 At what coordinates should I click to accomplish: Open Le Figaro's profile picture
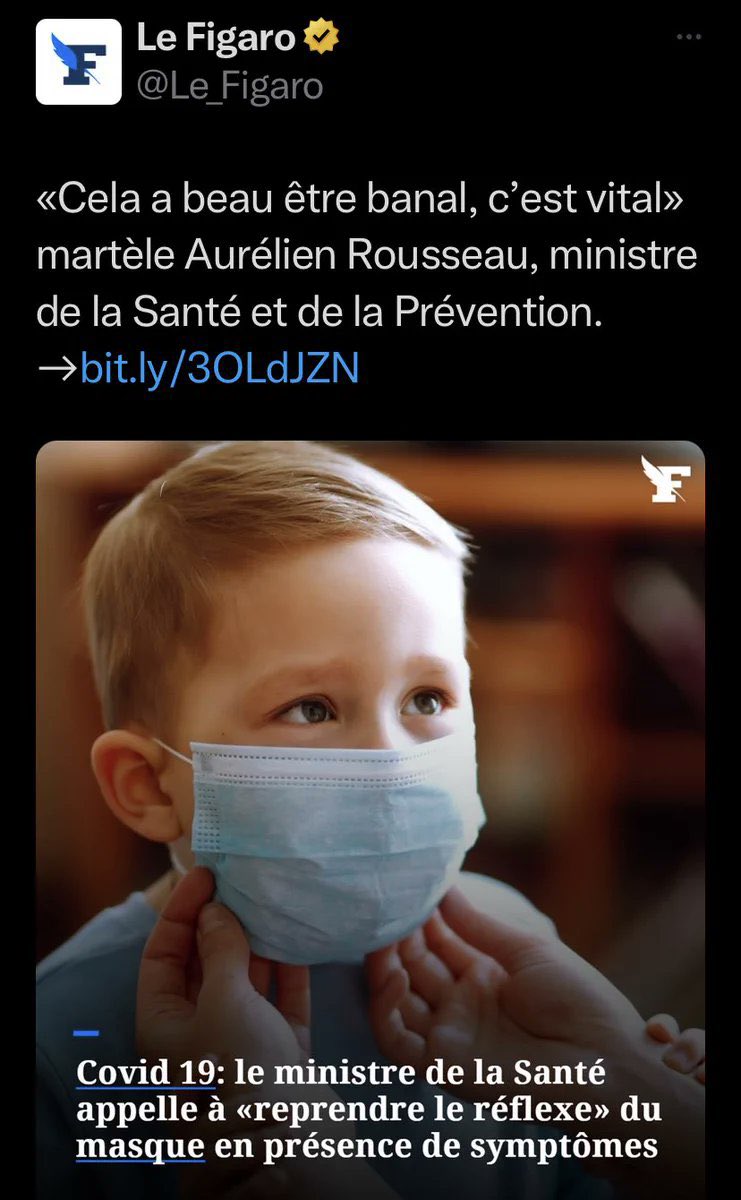tap(78, 62)
